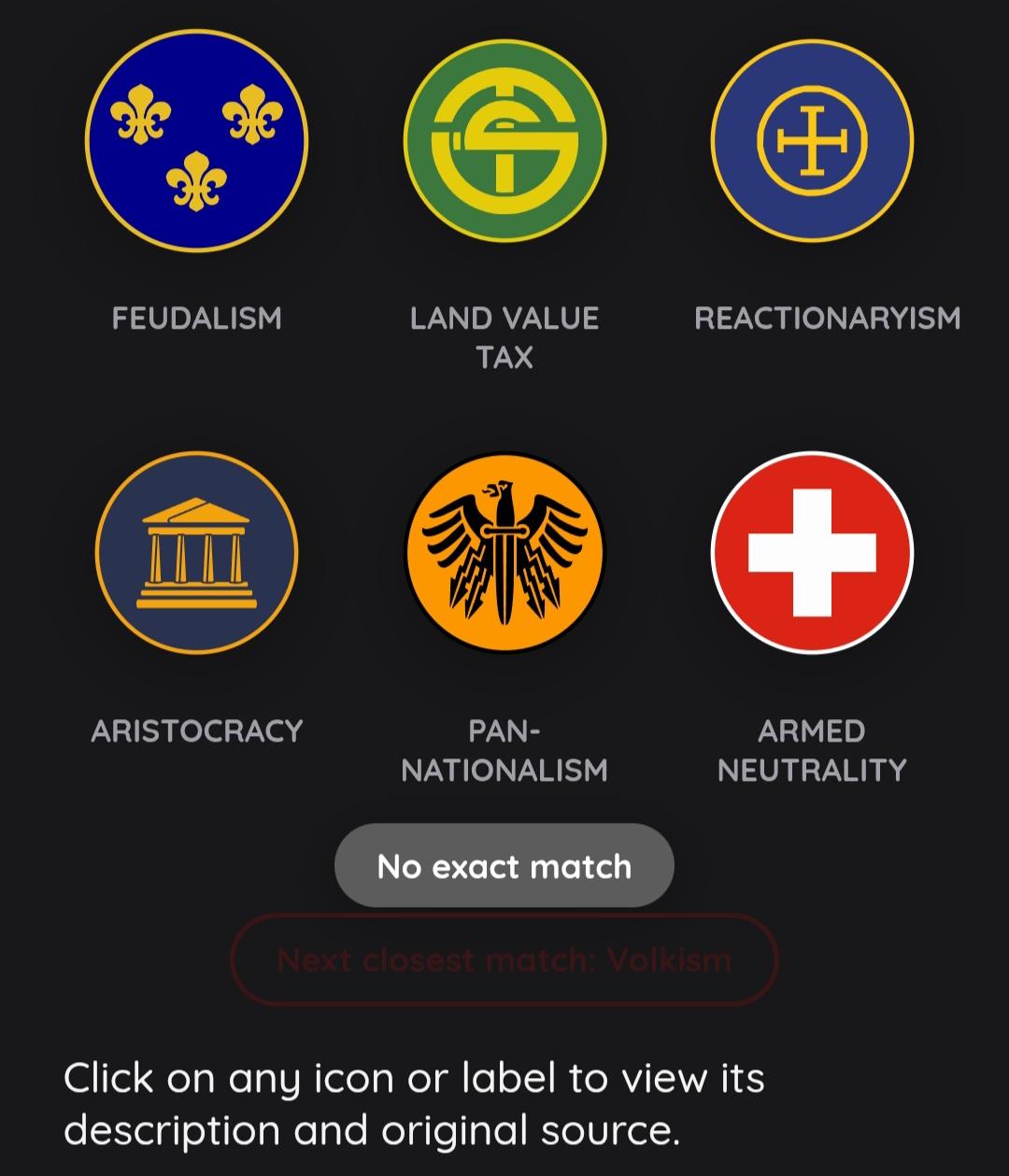Tap the Pan-Nationalism eagle icon
This screenshot has height=1176, width=1009.
pos(504,553)
